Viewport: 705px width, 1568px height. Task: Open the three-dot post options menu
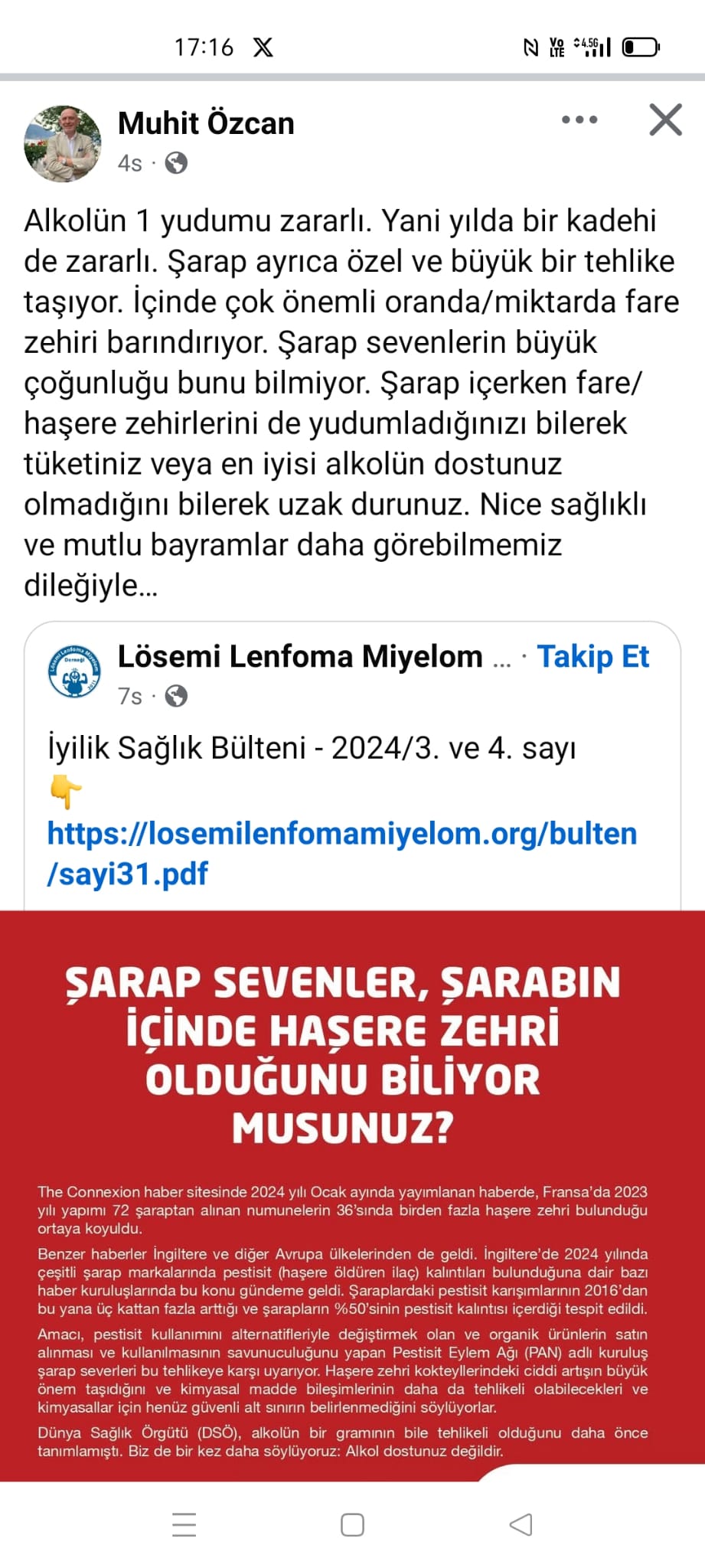[579, 119]
